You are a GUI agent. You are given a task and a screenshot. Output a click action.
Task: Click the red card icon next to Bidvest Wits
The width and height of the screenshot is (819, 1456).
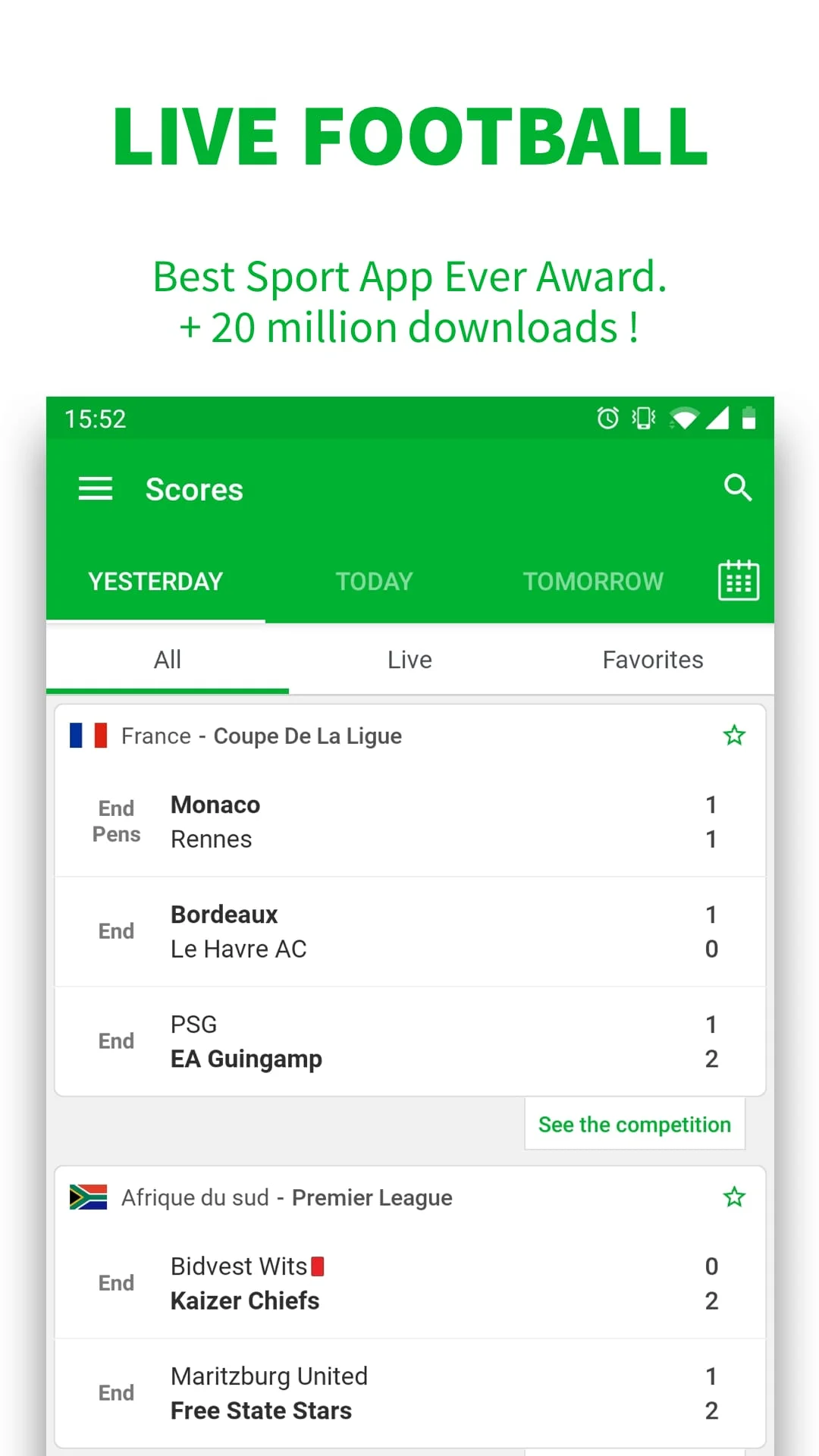pyautogui.click(x=318, y=1265)
